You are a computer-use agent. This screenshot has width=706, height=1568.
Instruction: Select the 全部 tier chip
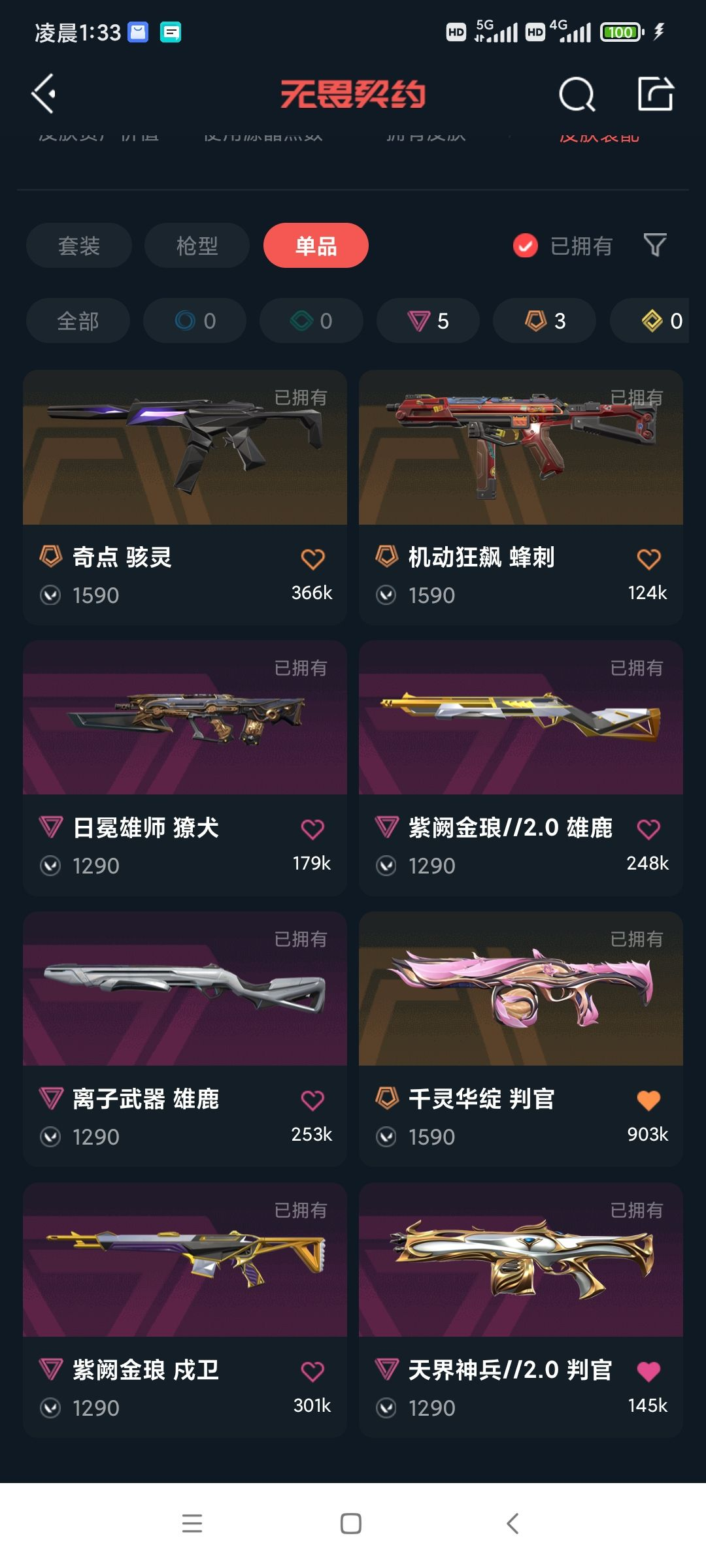(x=78, y=321)
